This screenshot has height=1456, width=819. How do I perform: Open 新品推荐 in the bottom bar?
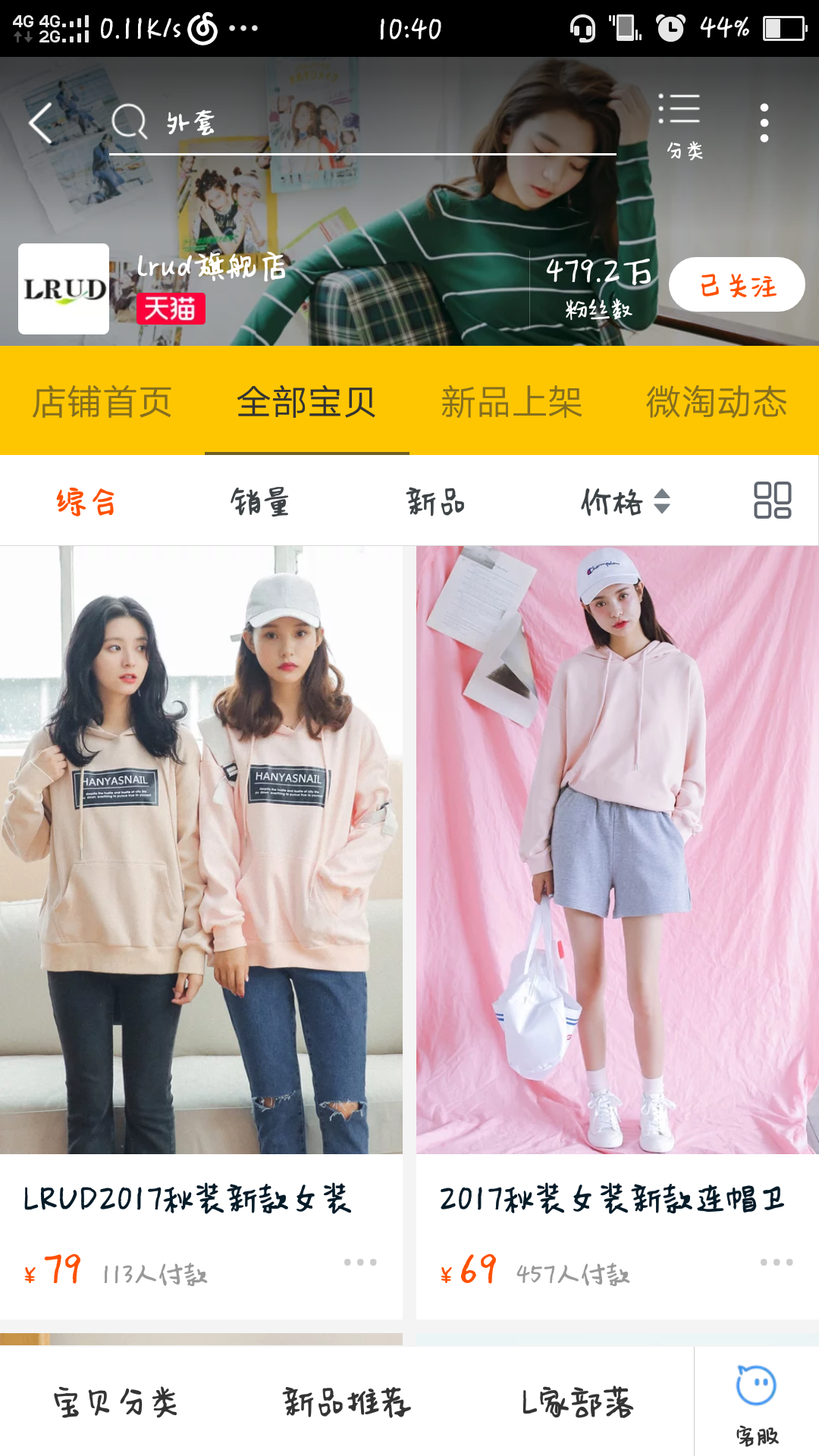click(347, 1402)
